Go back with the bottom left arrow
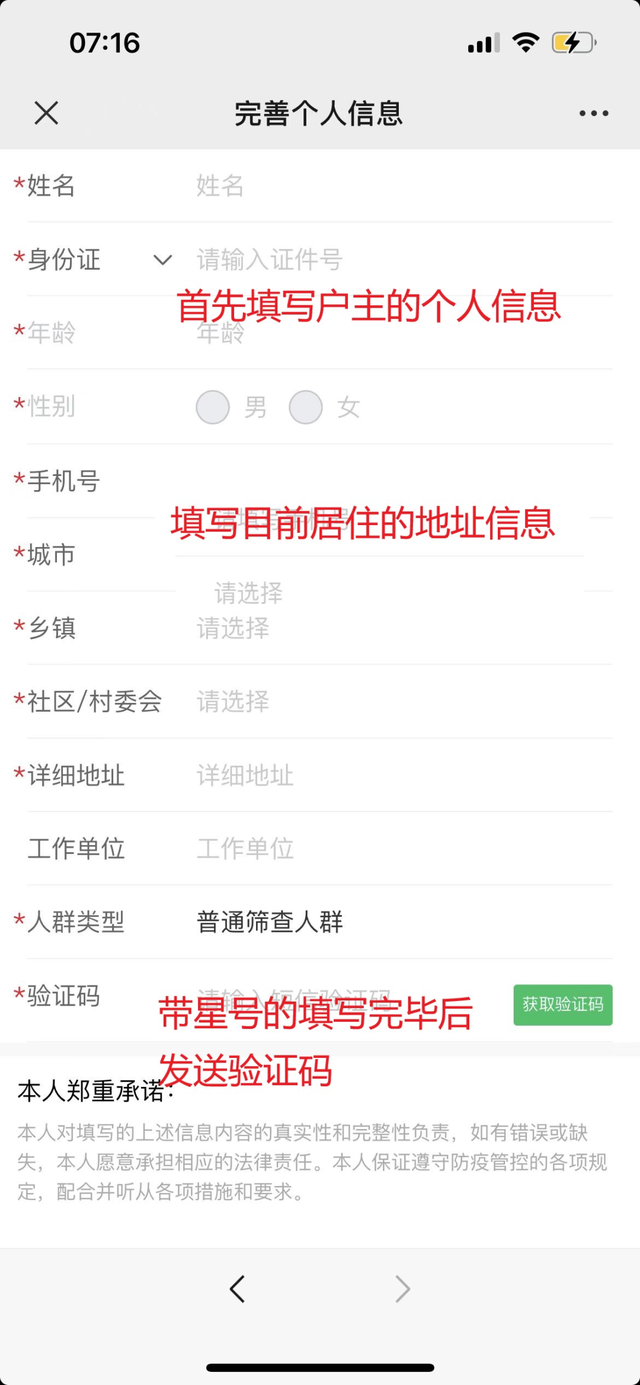The image size is (640, 1385). click(237, 1289)
